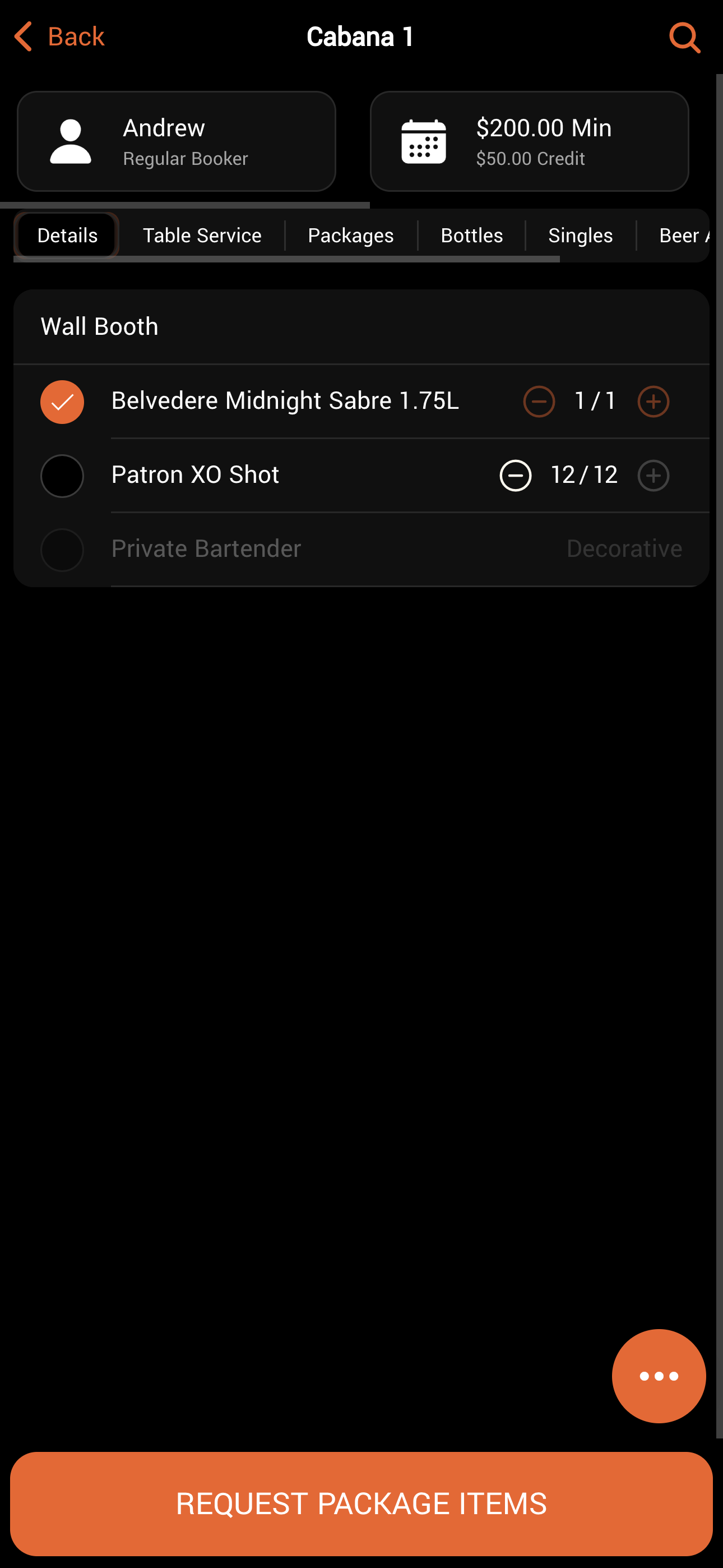The image size is (723, 1568).
Task: Switch to the Table Service tab
Action: pyautogui.click(x=202, y=236)
